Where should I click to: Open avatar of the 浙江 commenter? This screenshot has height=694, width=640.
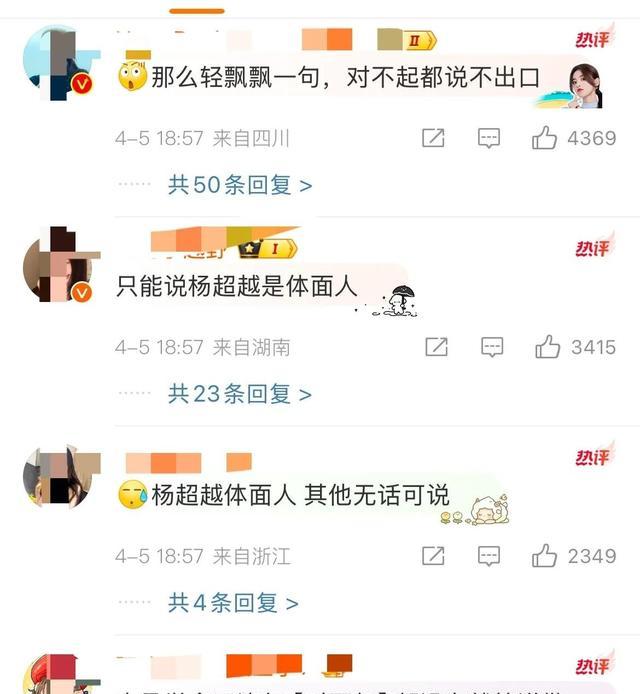[58, 477]
